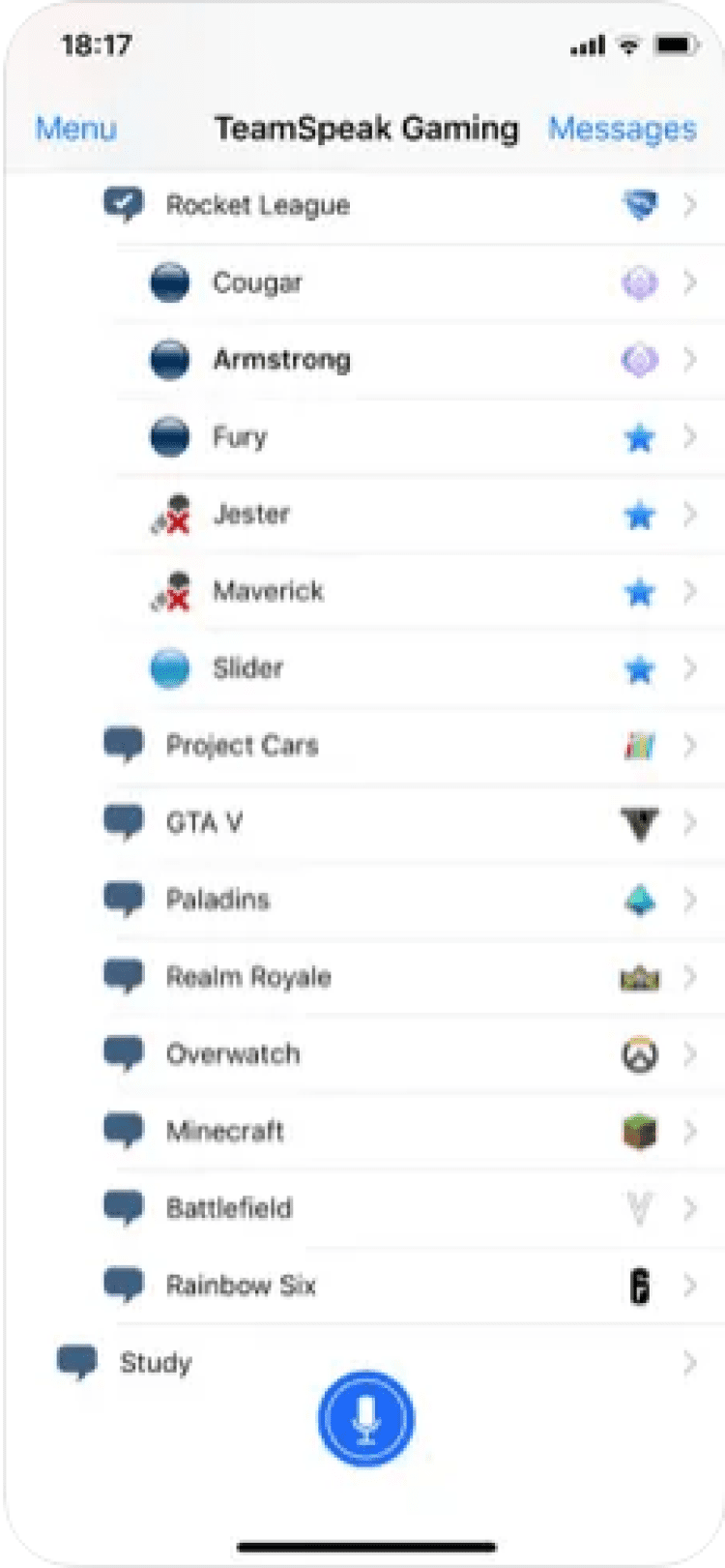Select user Slider
This screenshot has height=1568, width=725.
[x=247, y=668]
